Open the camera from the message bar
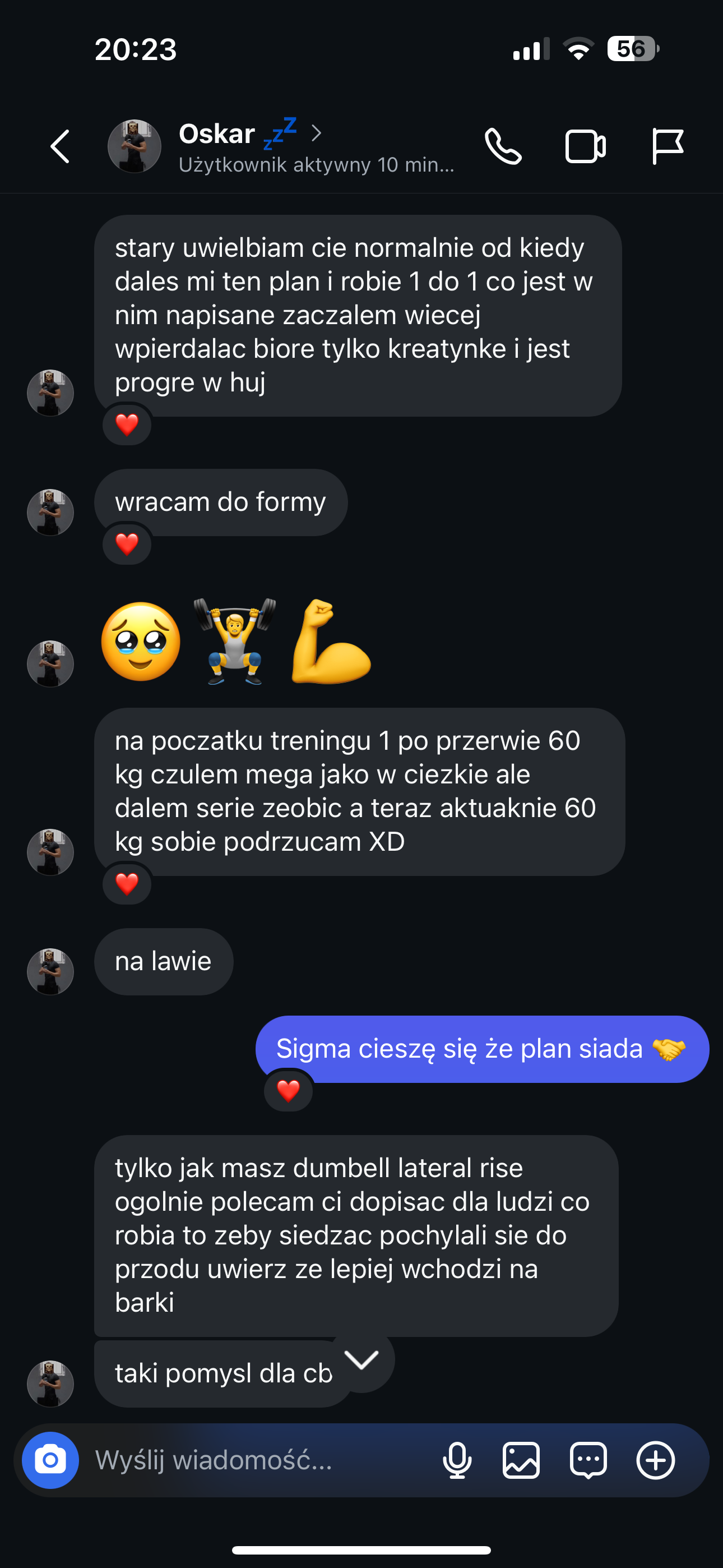723x1568 pixels. pyautogui.click(x=50, y=1460)
